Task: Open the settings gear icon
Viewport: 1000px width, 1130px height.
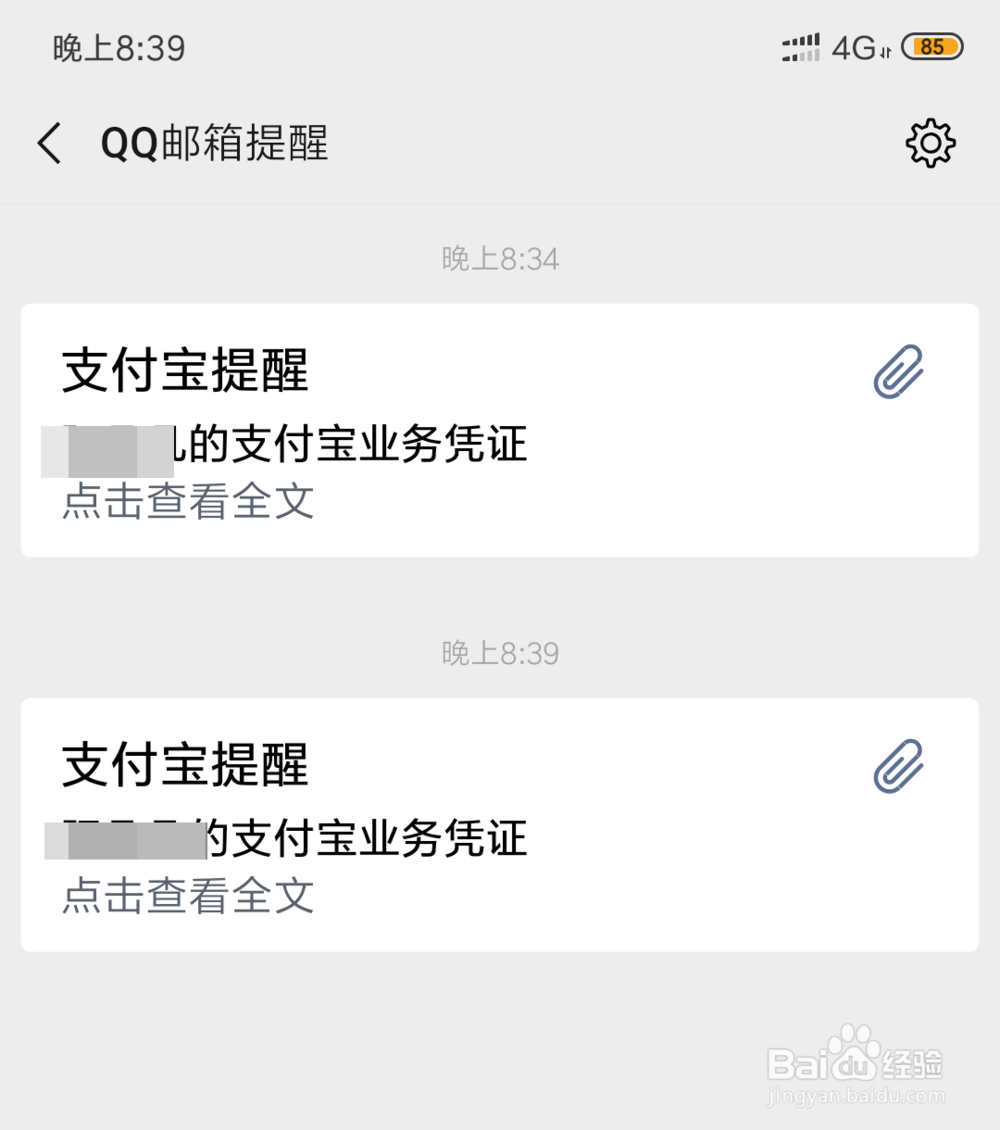Action: pyautogui.click(x=930, y=144)
